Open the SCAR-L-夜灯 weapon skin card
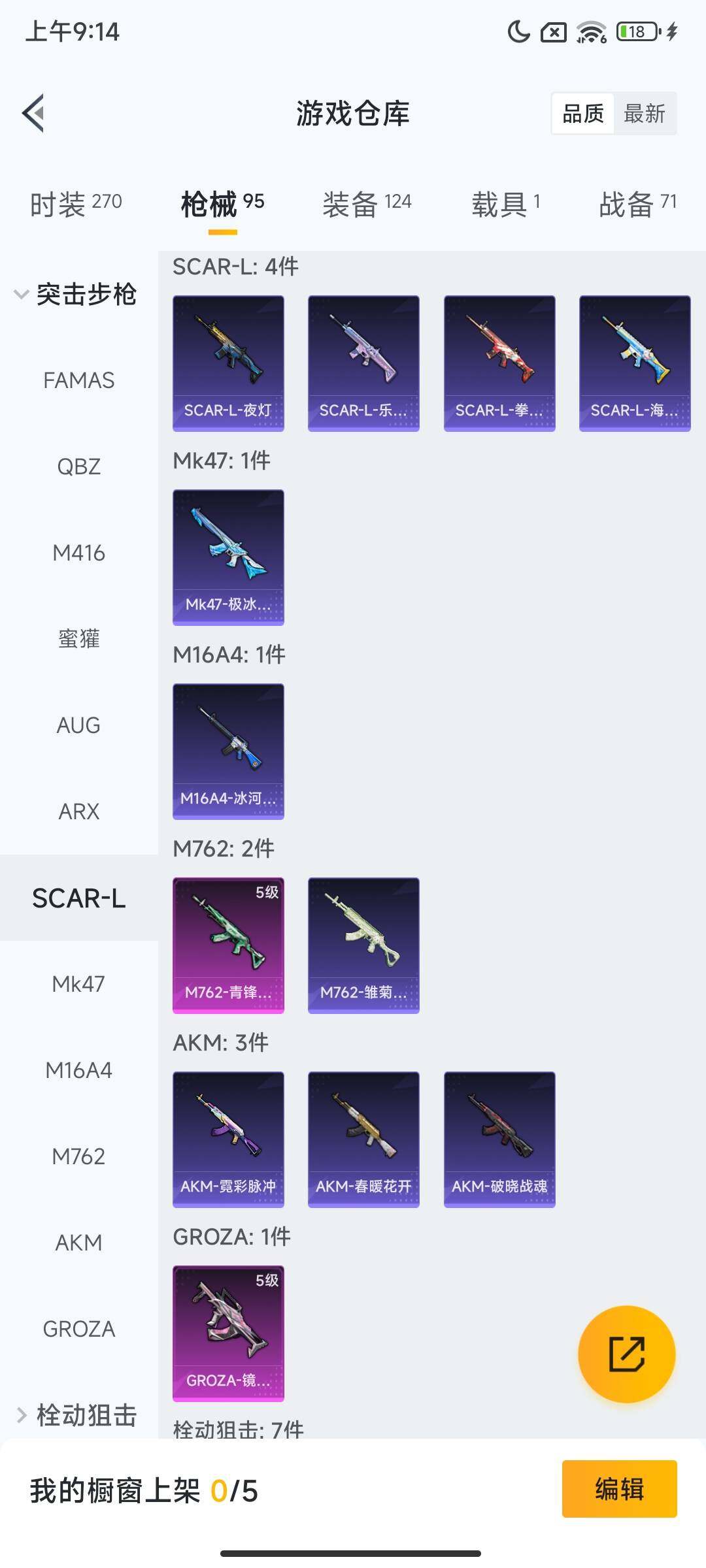Viewport: 706px width, 1568px height. 227,363
